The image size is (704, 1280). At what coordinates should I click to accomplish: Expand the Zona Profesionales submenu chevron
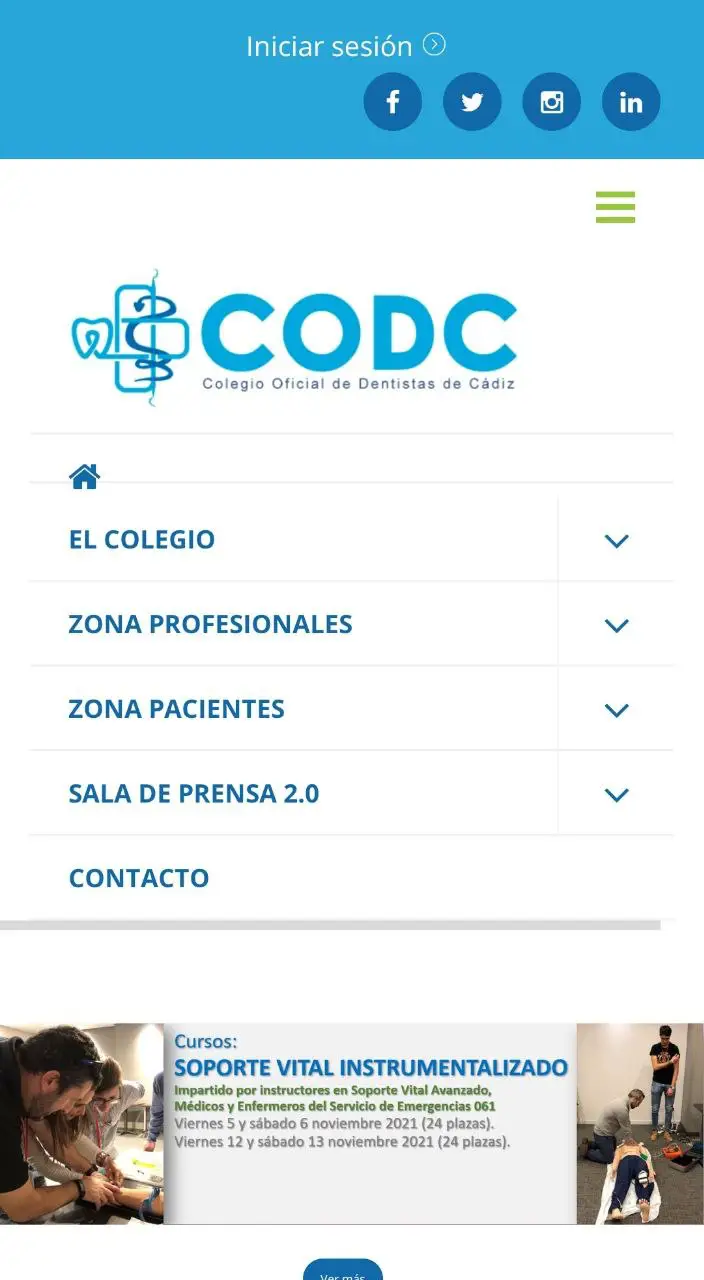[616, 625]
